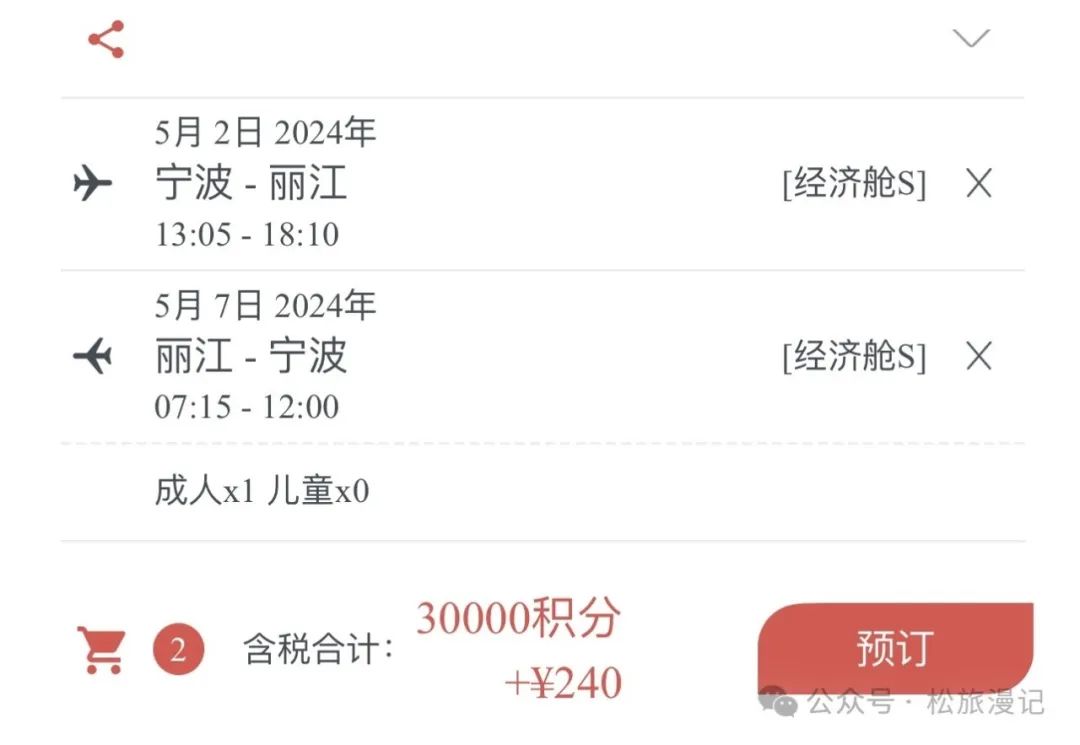Share this flight itinerary
Image resolution: width=1080 pixels, height=745 pixels.
coord(106,39)
